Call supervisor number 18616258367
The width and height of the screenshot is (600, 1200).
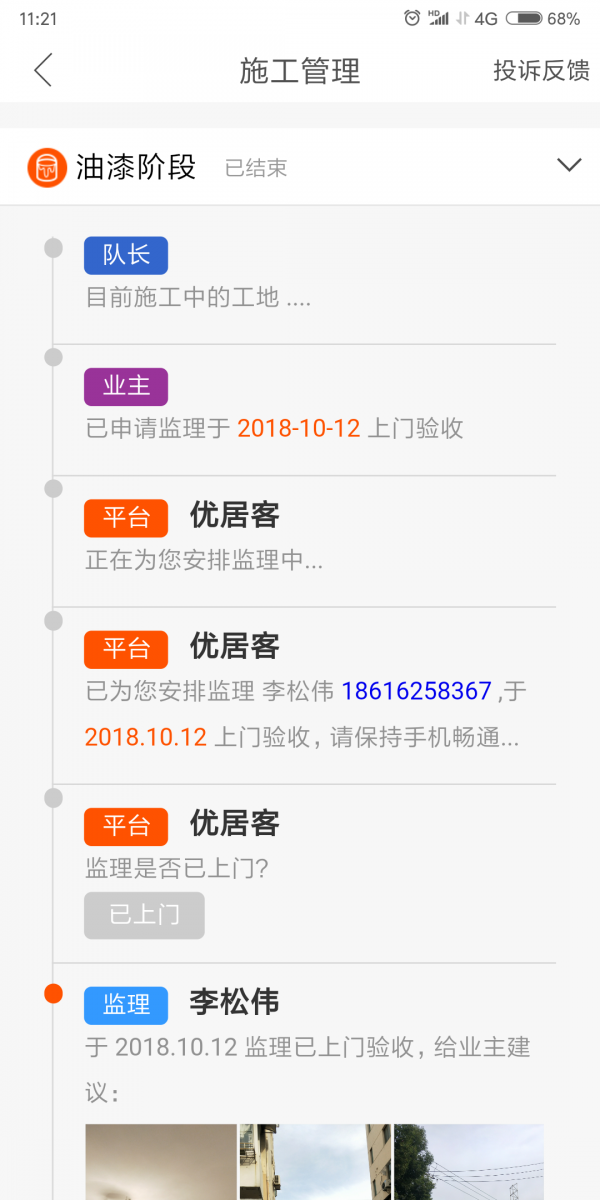click(x=416, y=691)
